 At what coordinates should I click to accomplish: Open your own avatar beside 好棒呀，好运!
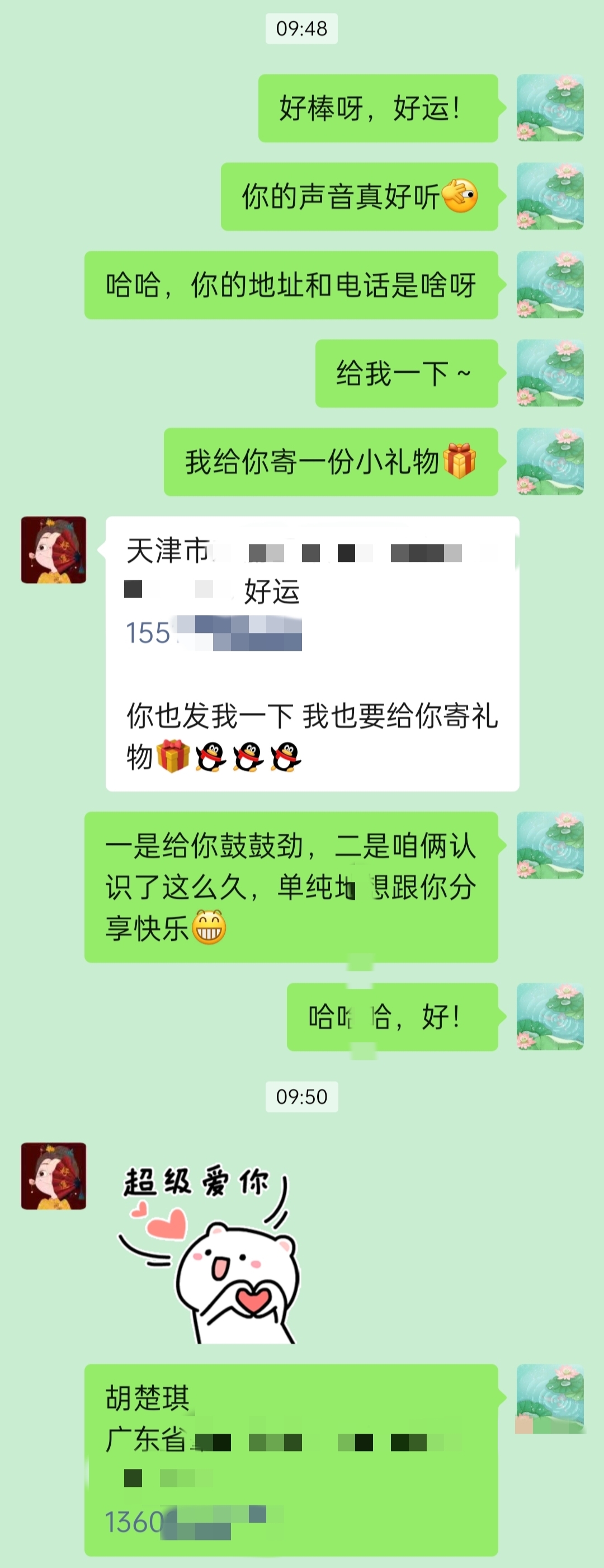[550, 108]
